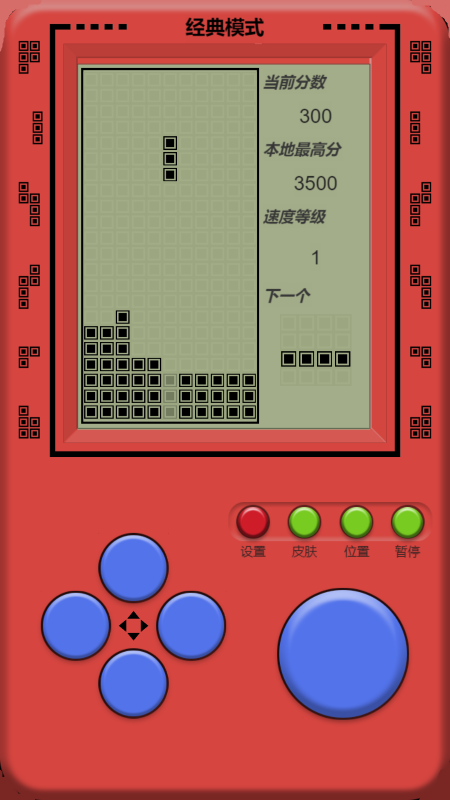This screenshot has height=800, width=450.
Task: Tap the green 皮肤 skin button
Action: pyautogui.click(x=304, y=522)
